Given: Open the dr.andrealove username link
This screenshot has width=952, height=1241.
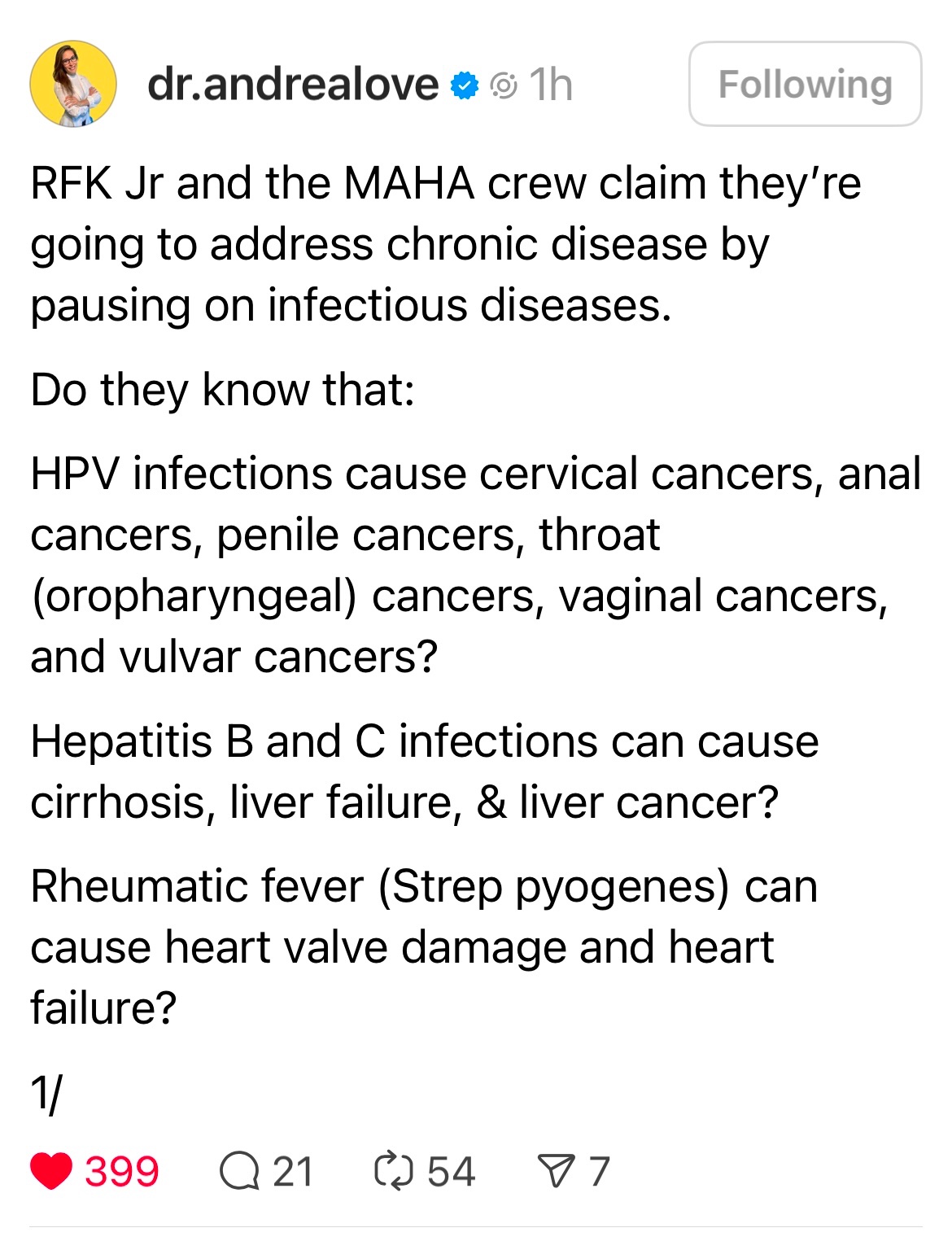Looking at the screenshot, I should click(292, 85).
